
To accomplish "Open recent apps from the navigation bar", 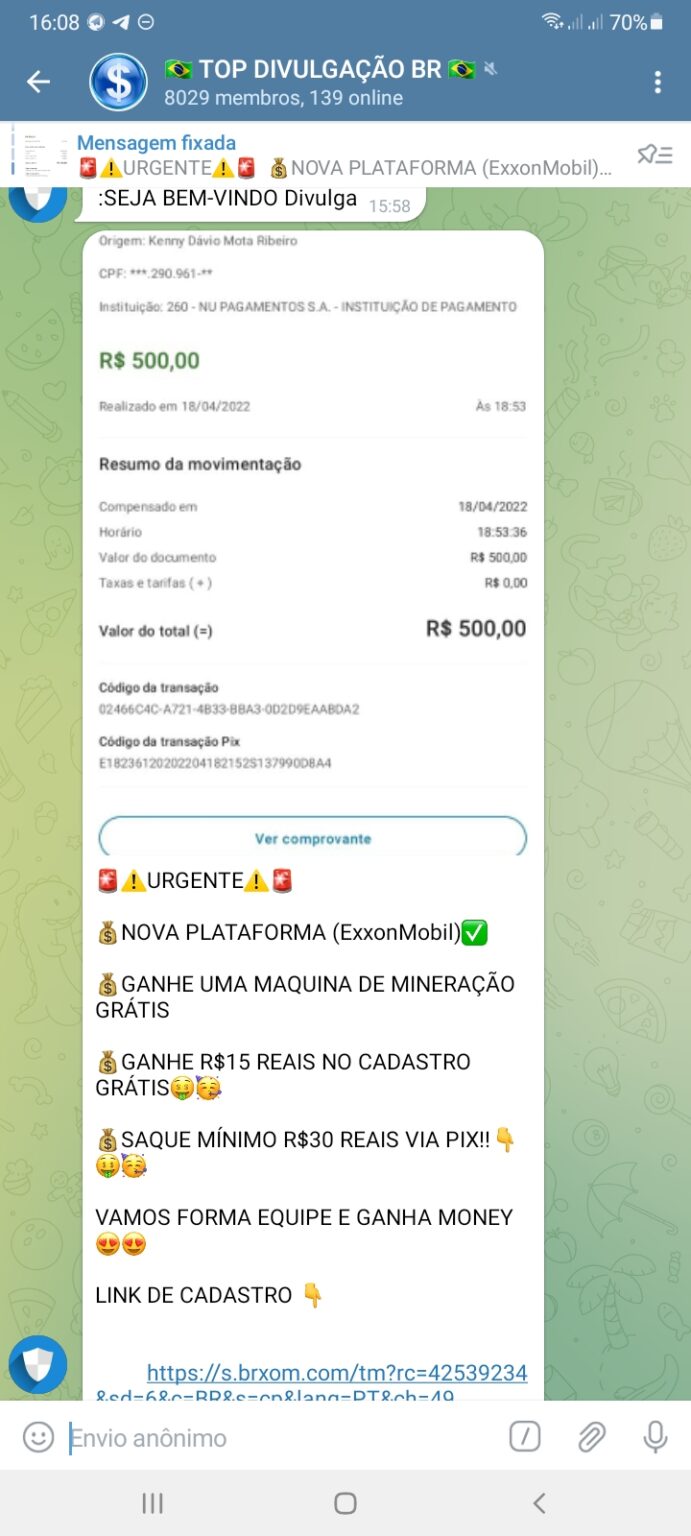I will click(x=152, y=1503).
